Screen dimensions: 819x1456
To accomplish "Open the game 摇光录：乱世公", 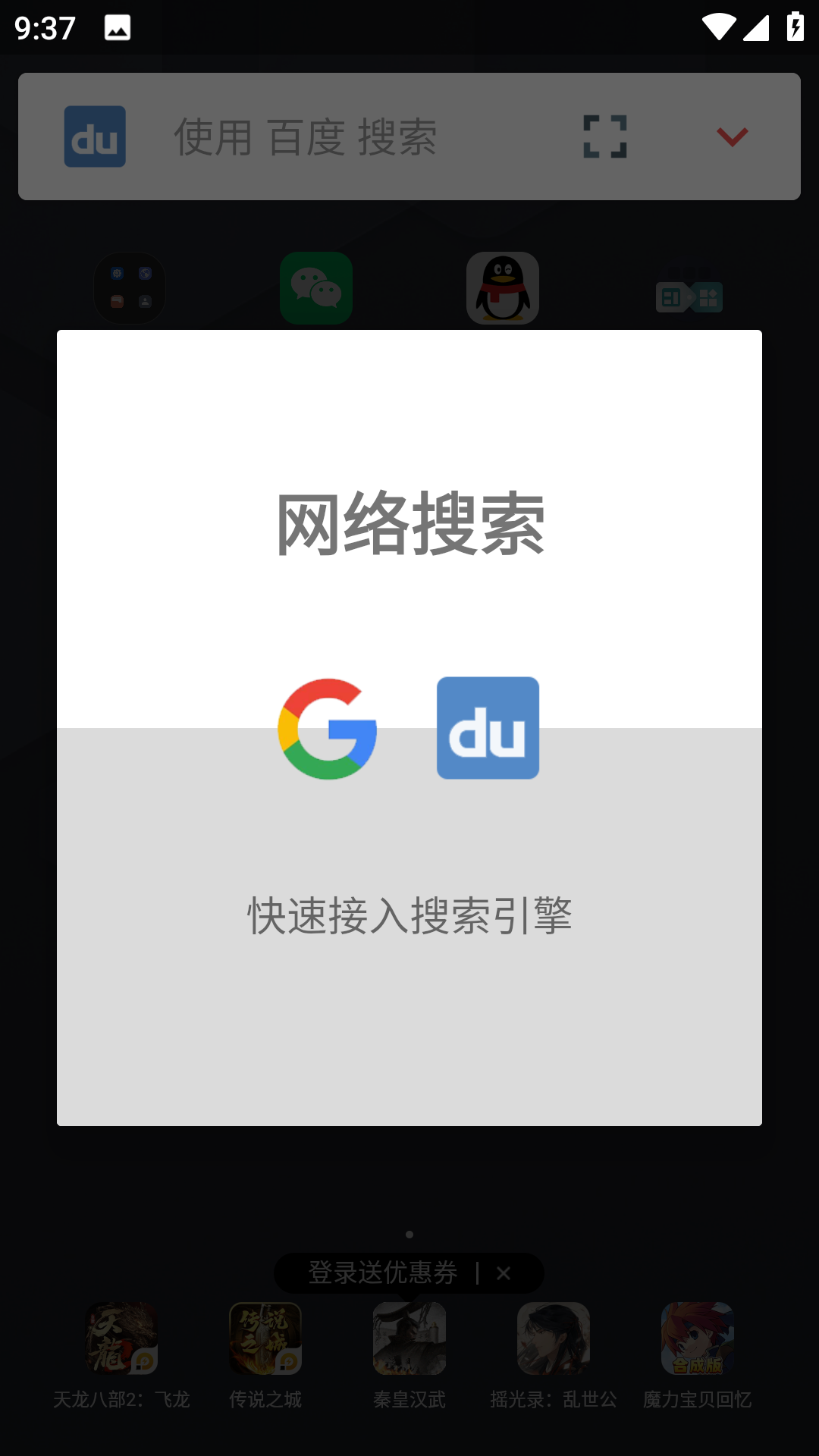I will point(554,1340).
